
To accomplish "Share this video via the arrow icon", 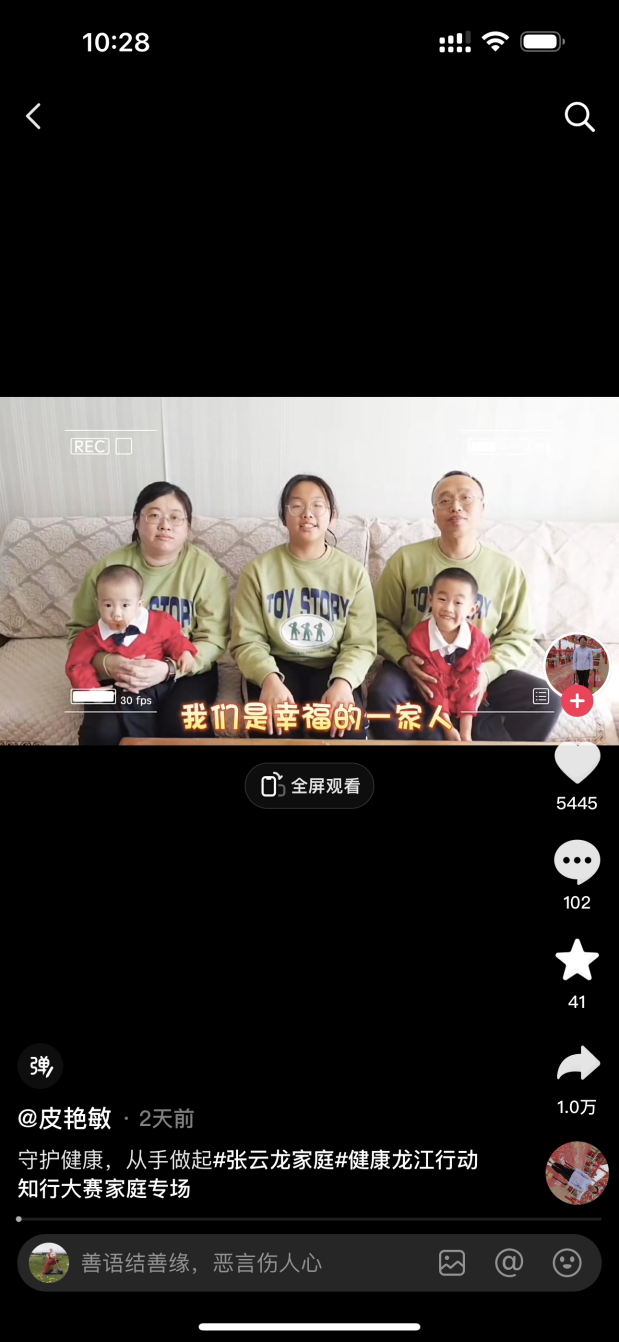I will [577, 1063].
